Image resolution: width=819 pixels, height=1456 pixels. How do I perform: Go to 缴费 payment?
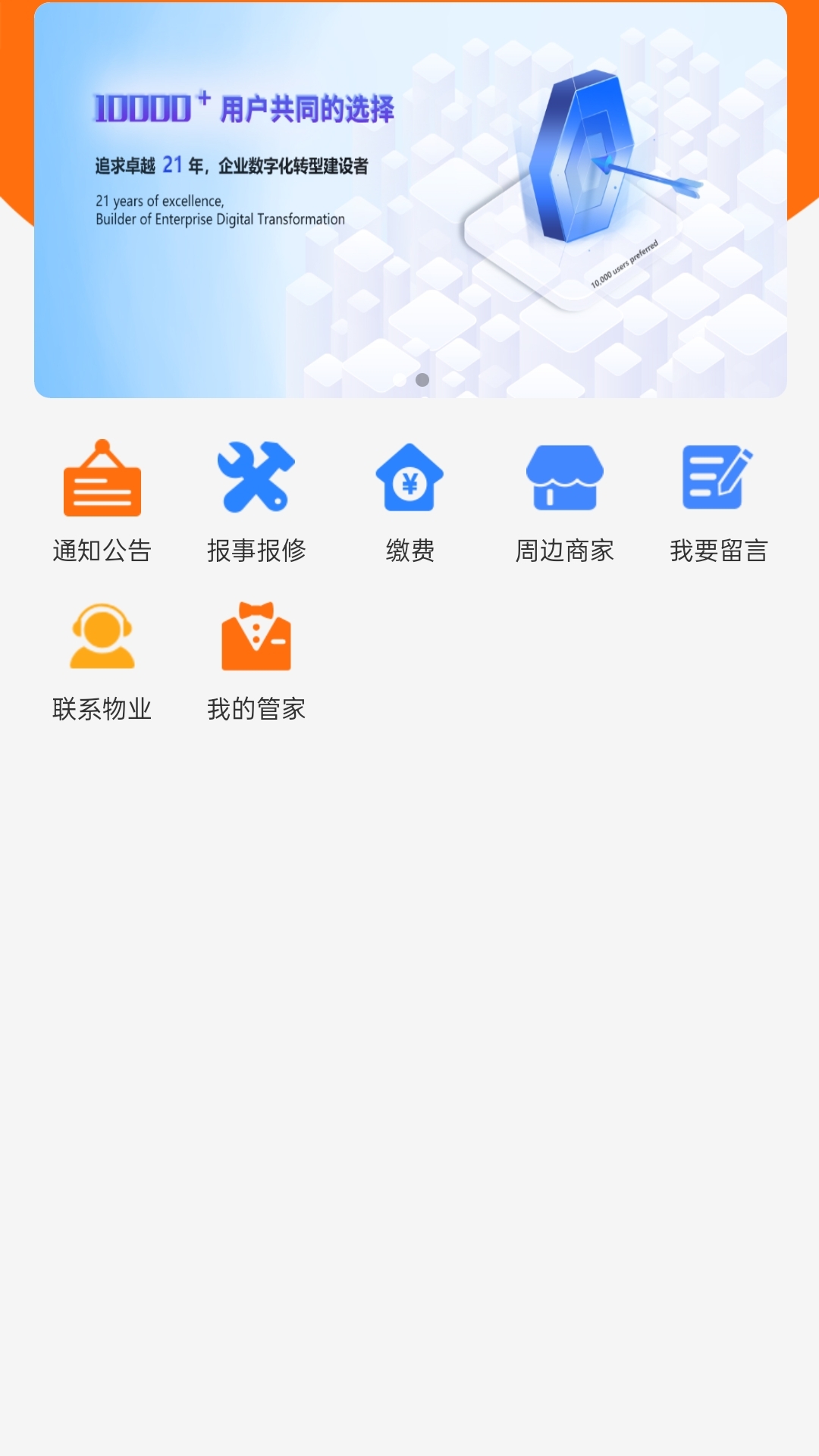(x=409, y=501)
